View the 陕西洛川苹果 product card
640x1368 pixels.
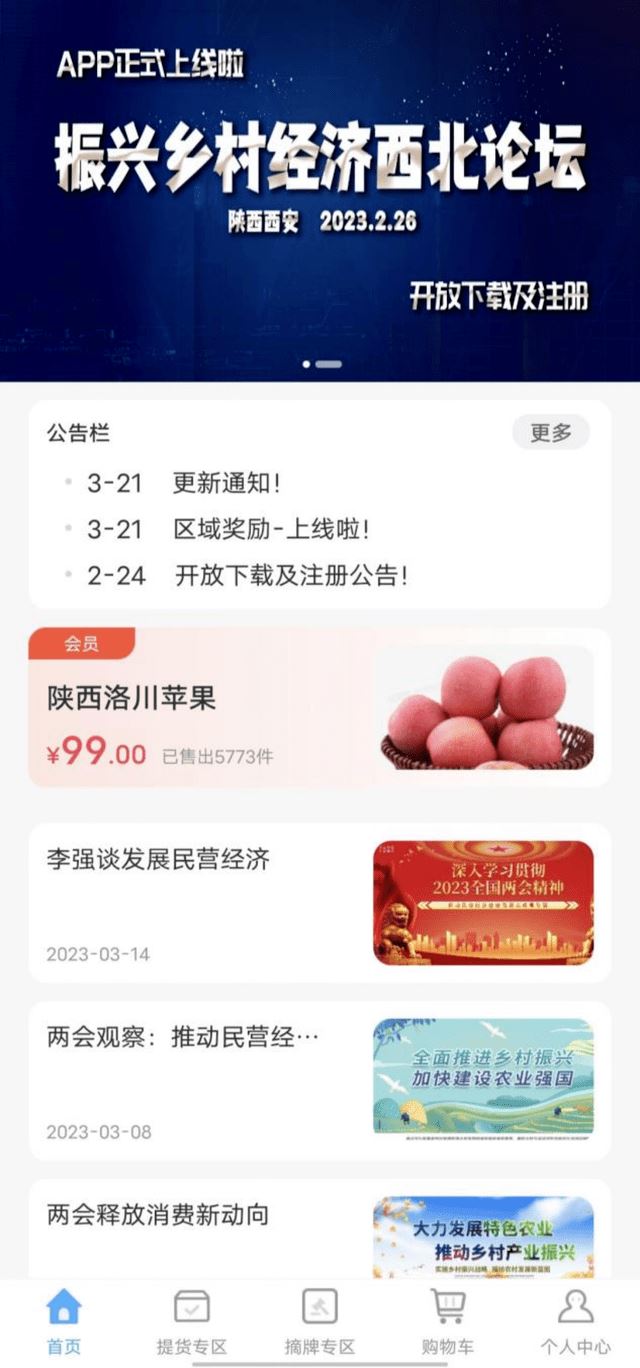(320, 708)
